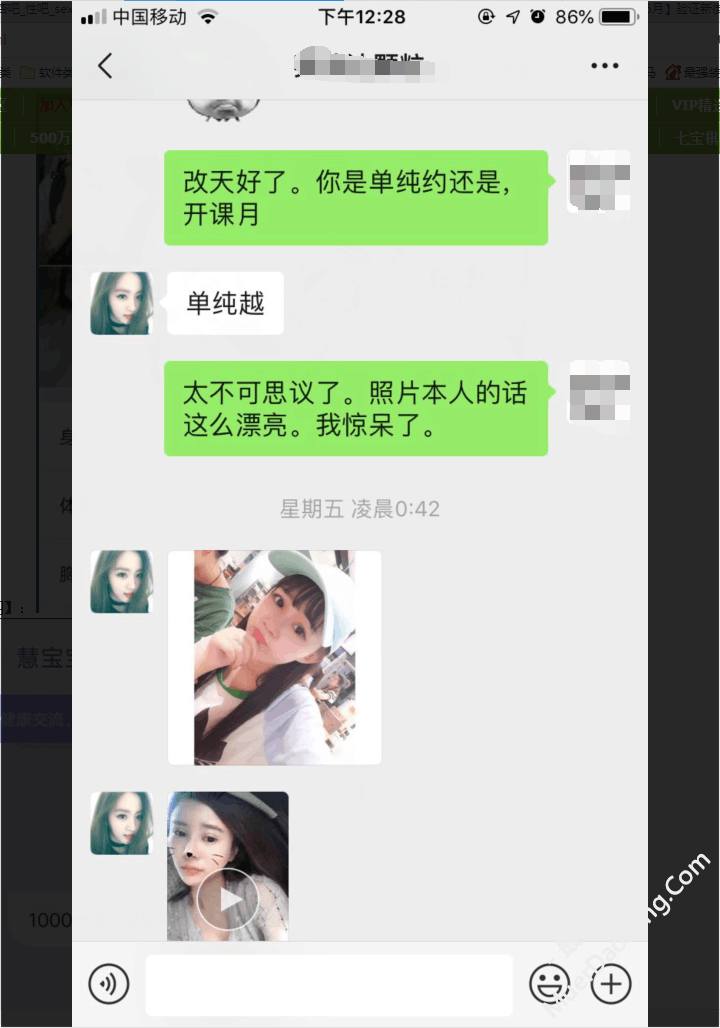
Task: View contact avatar beside the 单纯越 message
Action: pos(122,303)
